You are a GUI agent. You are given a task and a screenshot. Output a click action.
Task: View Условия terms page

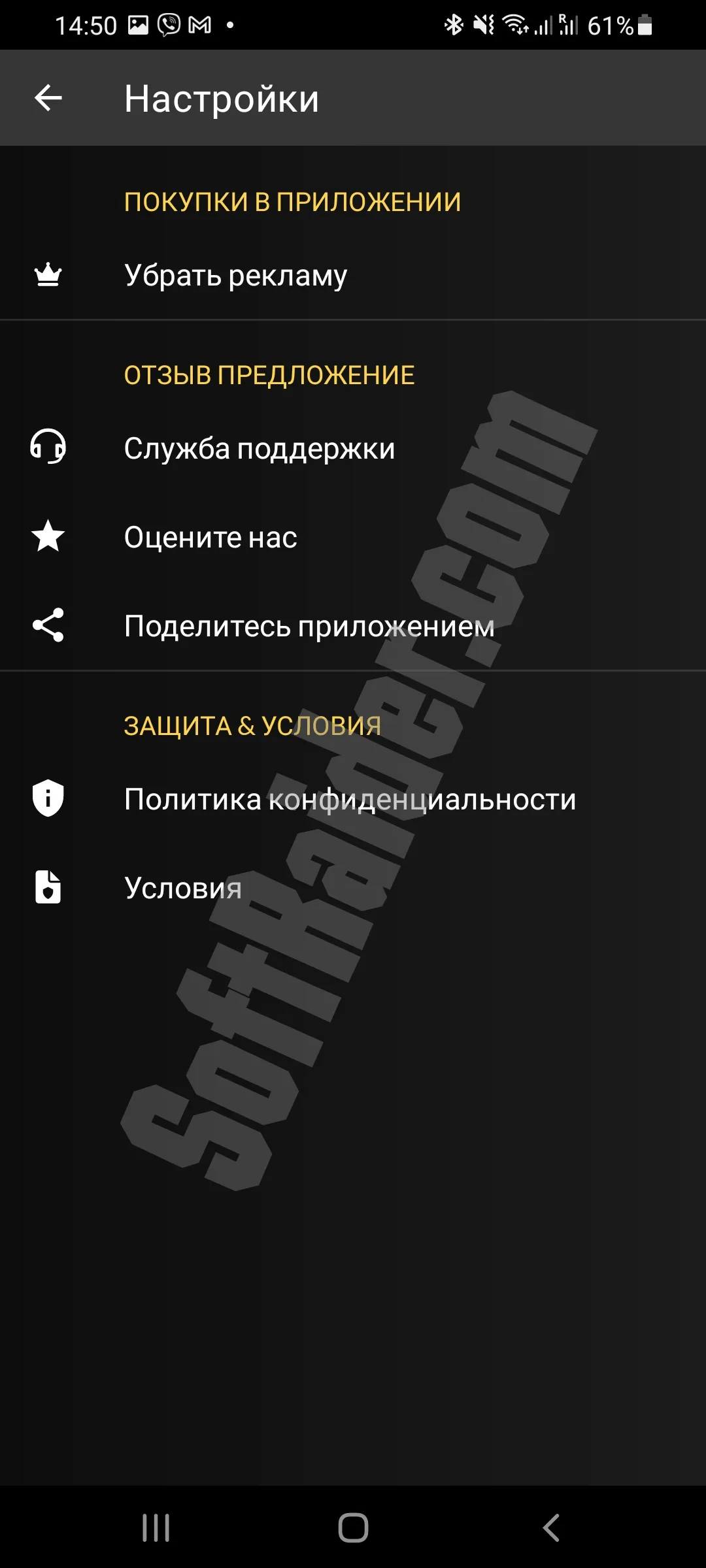[183, 888]
